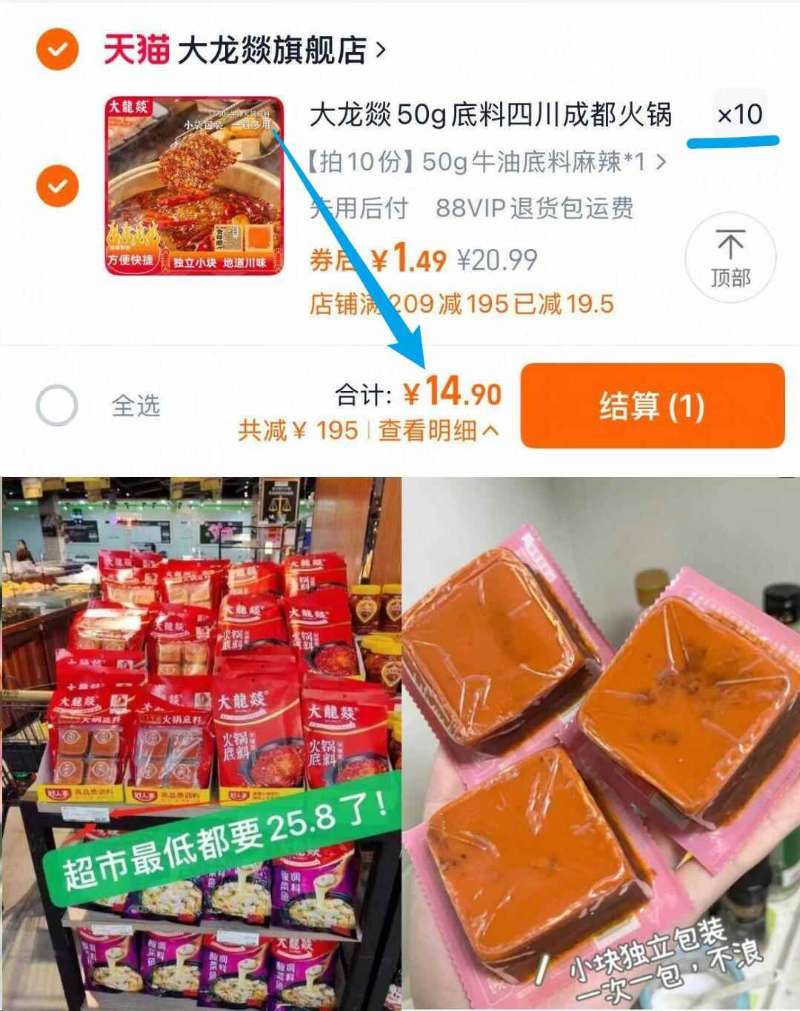Click the store checkmark icon beside 大龙燚旗舰店
800x1011 pixels.
57,45
